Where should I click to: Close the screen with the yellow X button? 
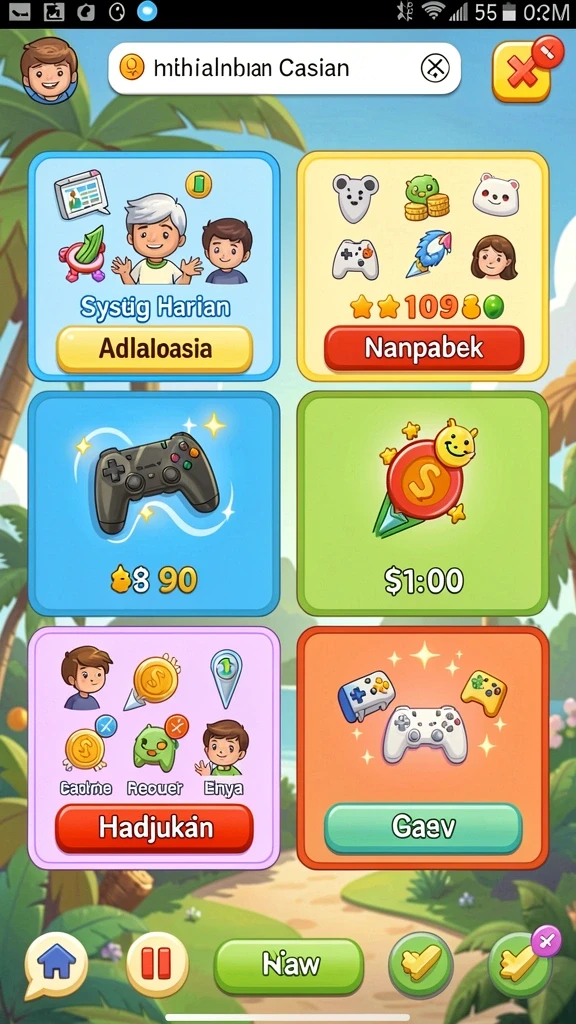pos(522,71)
